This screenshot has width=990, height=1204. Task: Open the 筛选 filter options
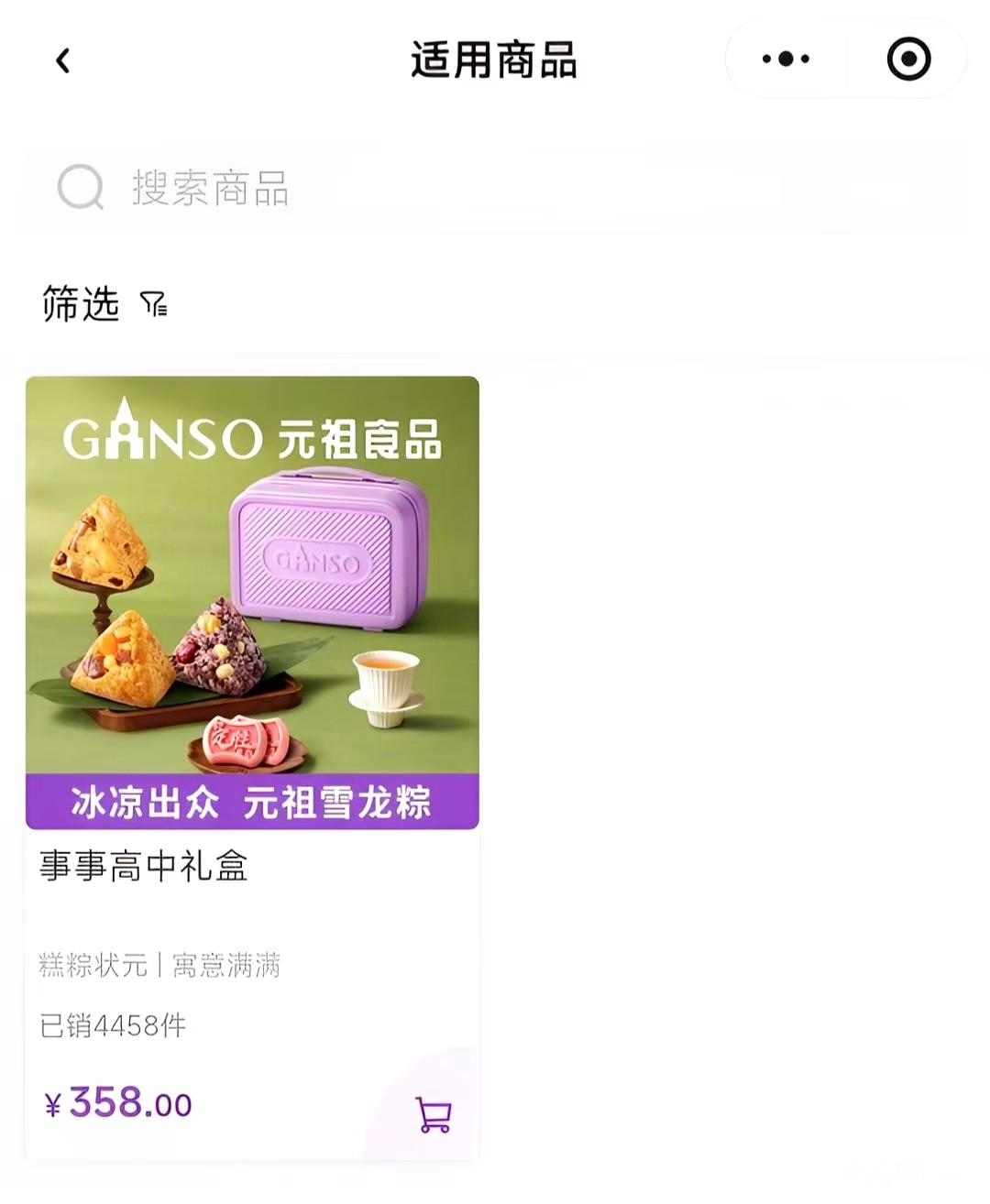point(103,304)
